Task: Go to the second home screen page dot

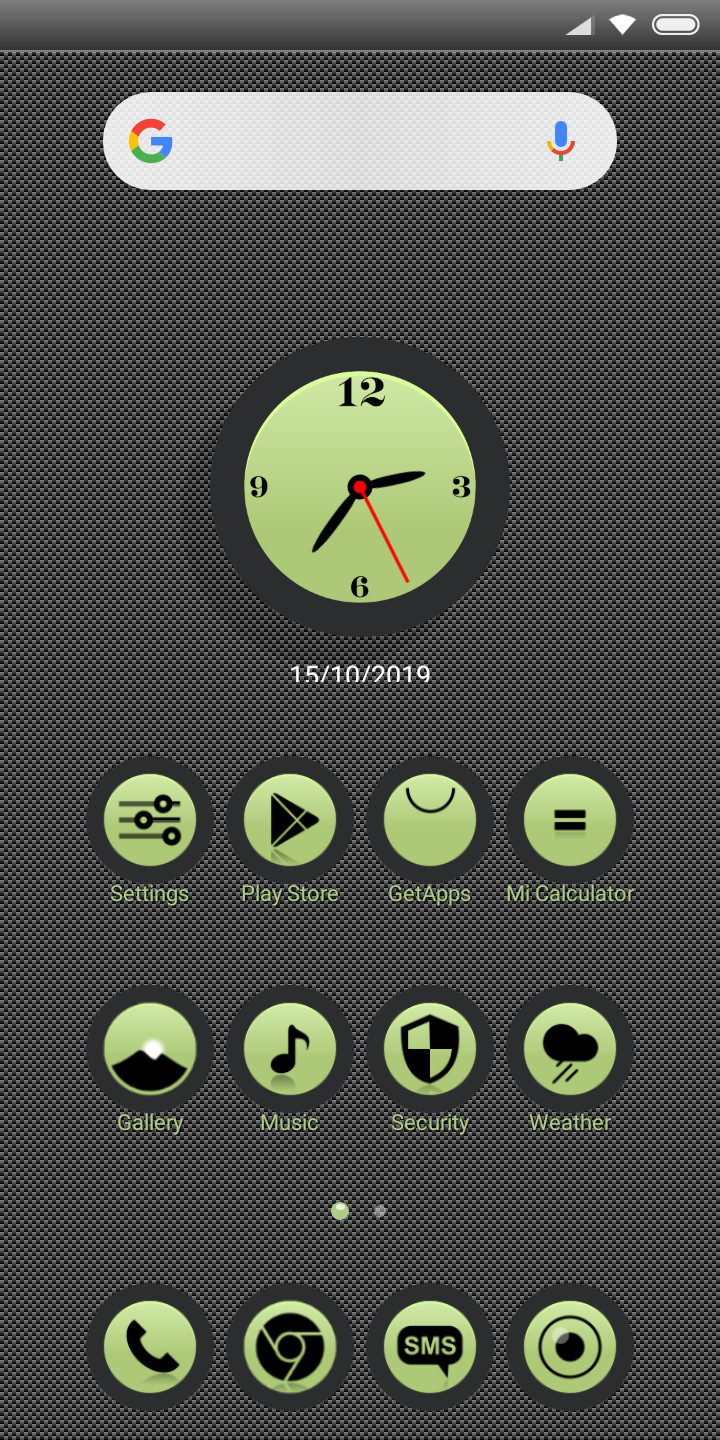Action: 380,1211
